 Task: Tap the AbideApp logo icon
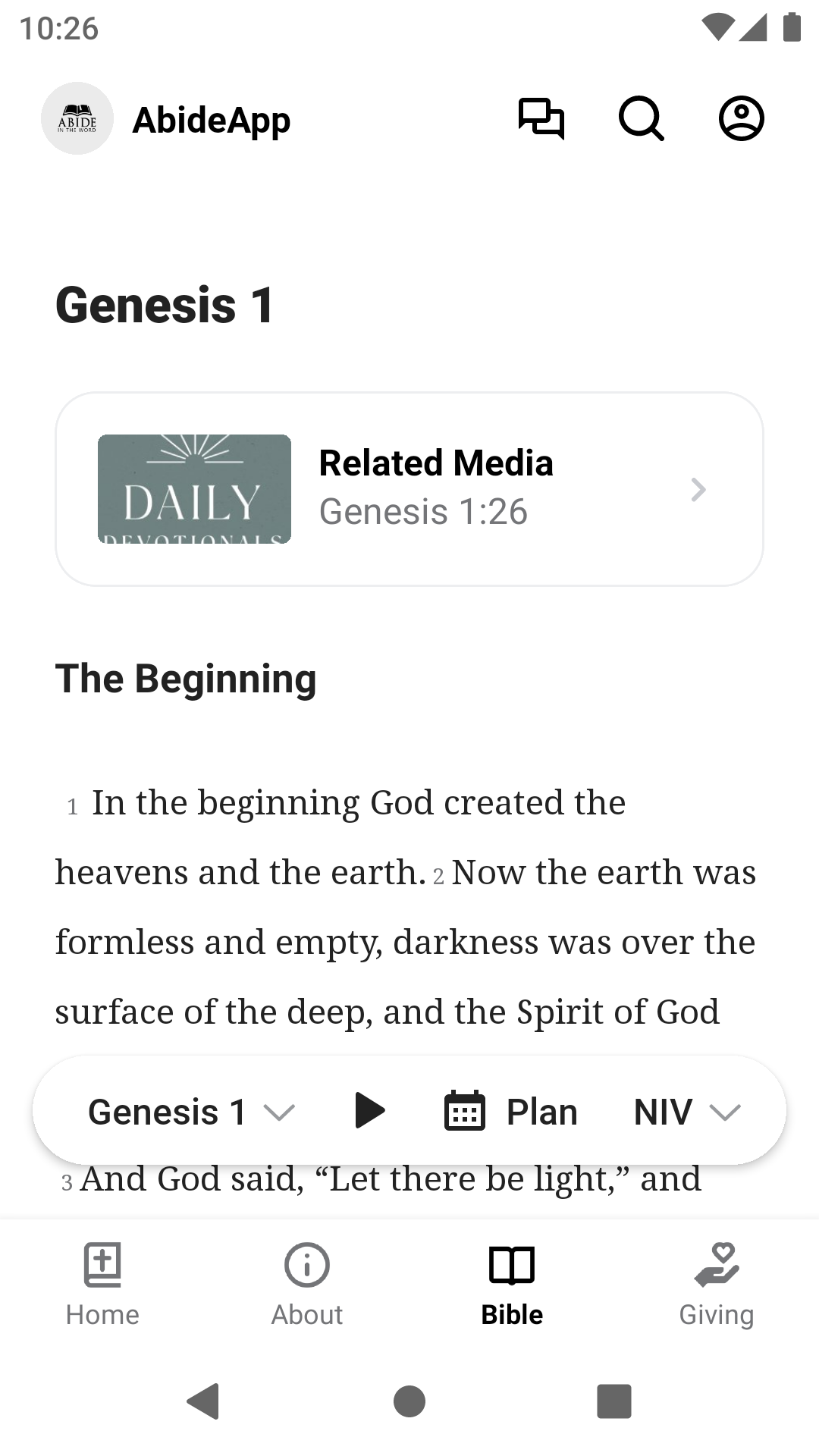pyautogui.click(x=77, y=119)
